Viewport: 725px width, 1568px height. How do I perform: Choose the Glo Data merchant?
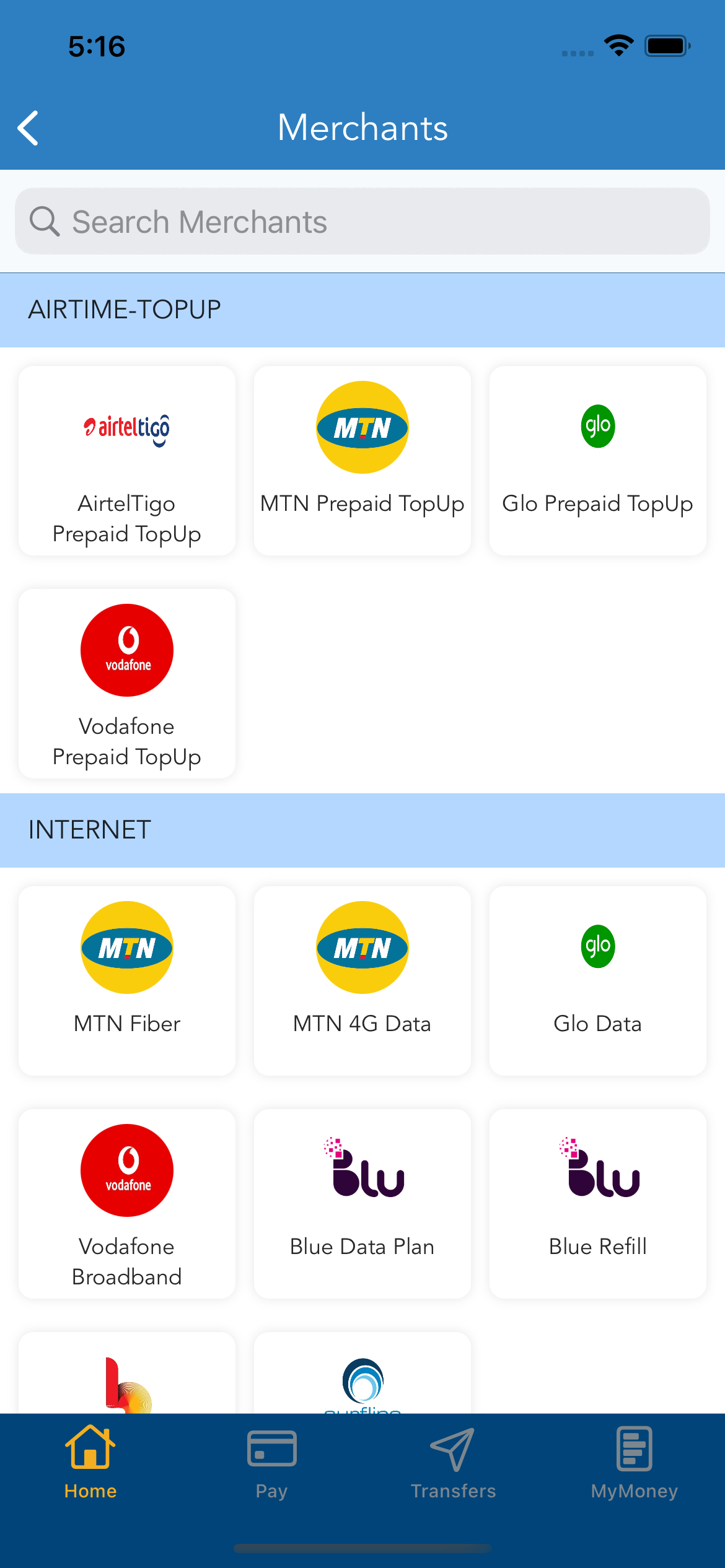click(598, 981)
